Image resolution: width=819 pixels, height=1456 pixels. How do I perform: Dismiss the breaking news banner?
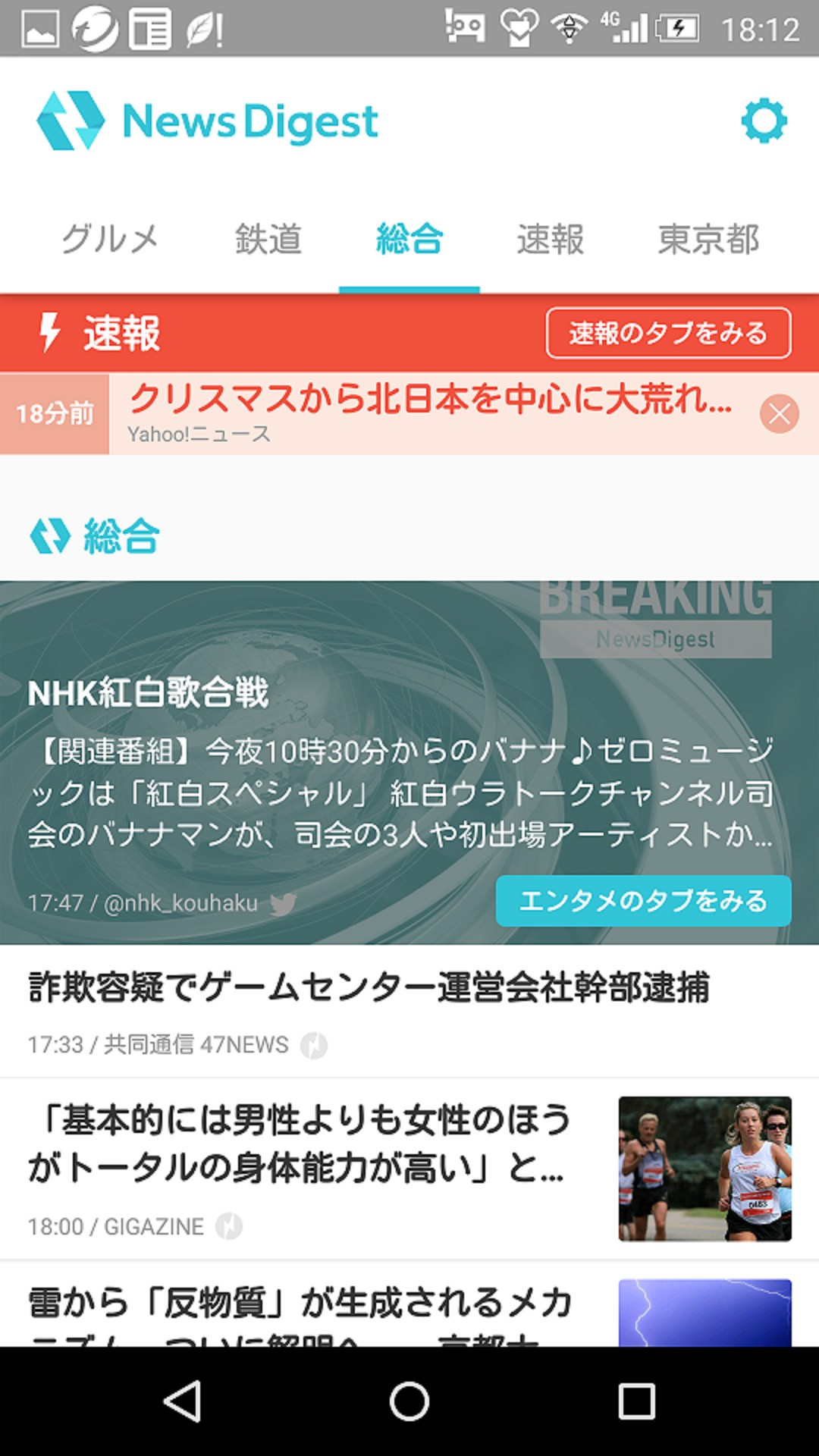tap(779, 414)
